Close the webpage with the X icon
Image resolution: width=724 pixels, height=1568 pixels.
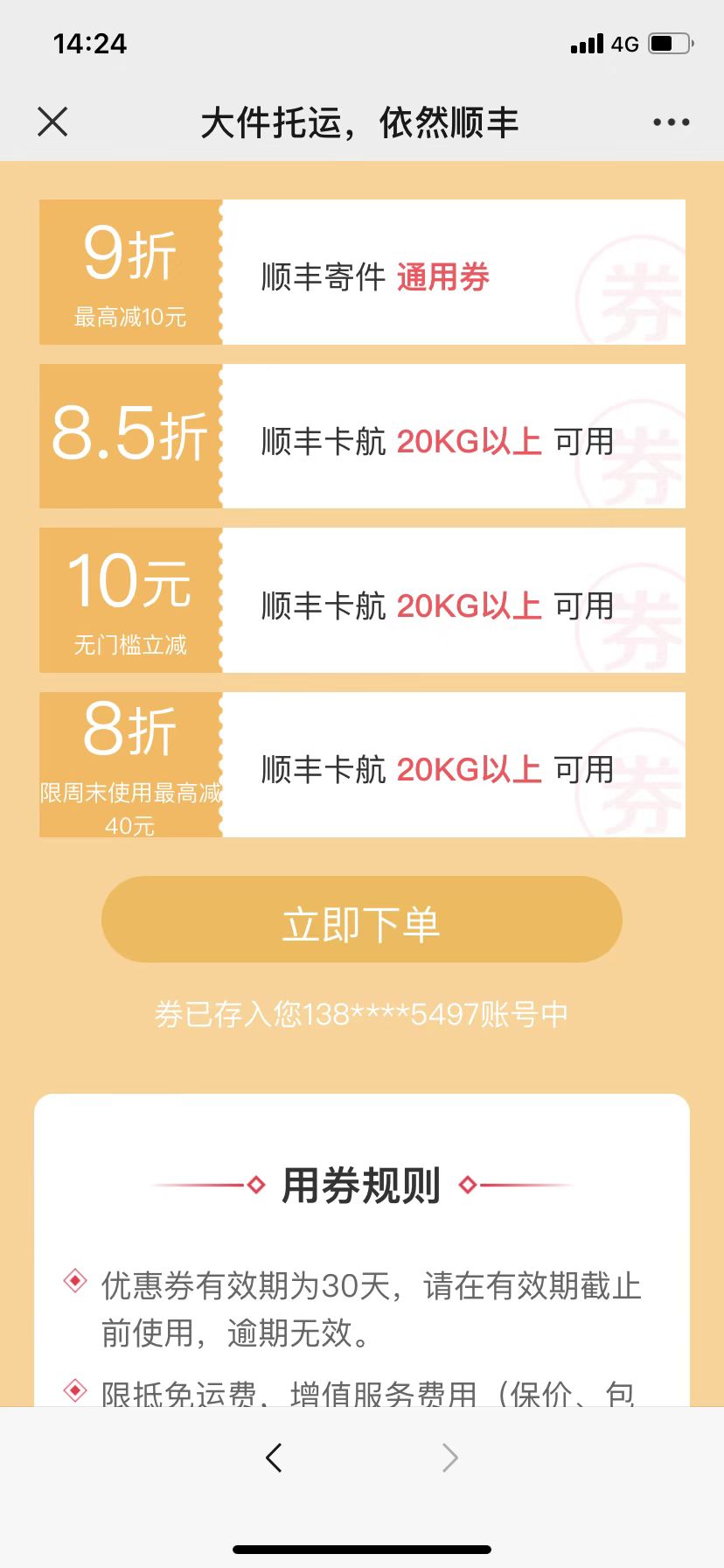52,122
